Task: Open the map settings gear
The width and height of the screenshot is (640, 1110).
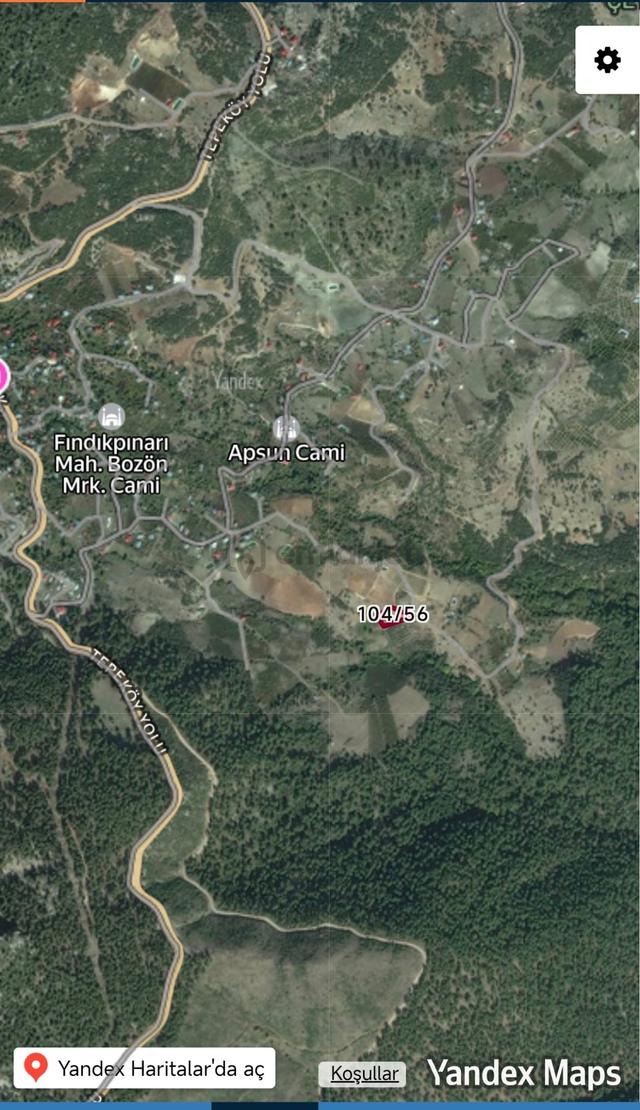Action: (607, 60)
